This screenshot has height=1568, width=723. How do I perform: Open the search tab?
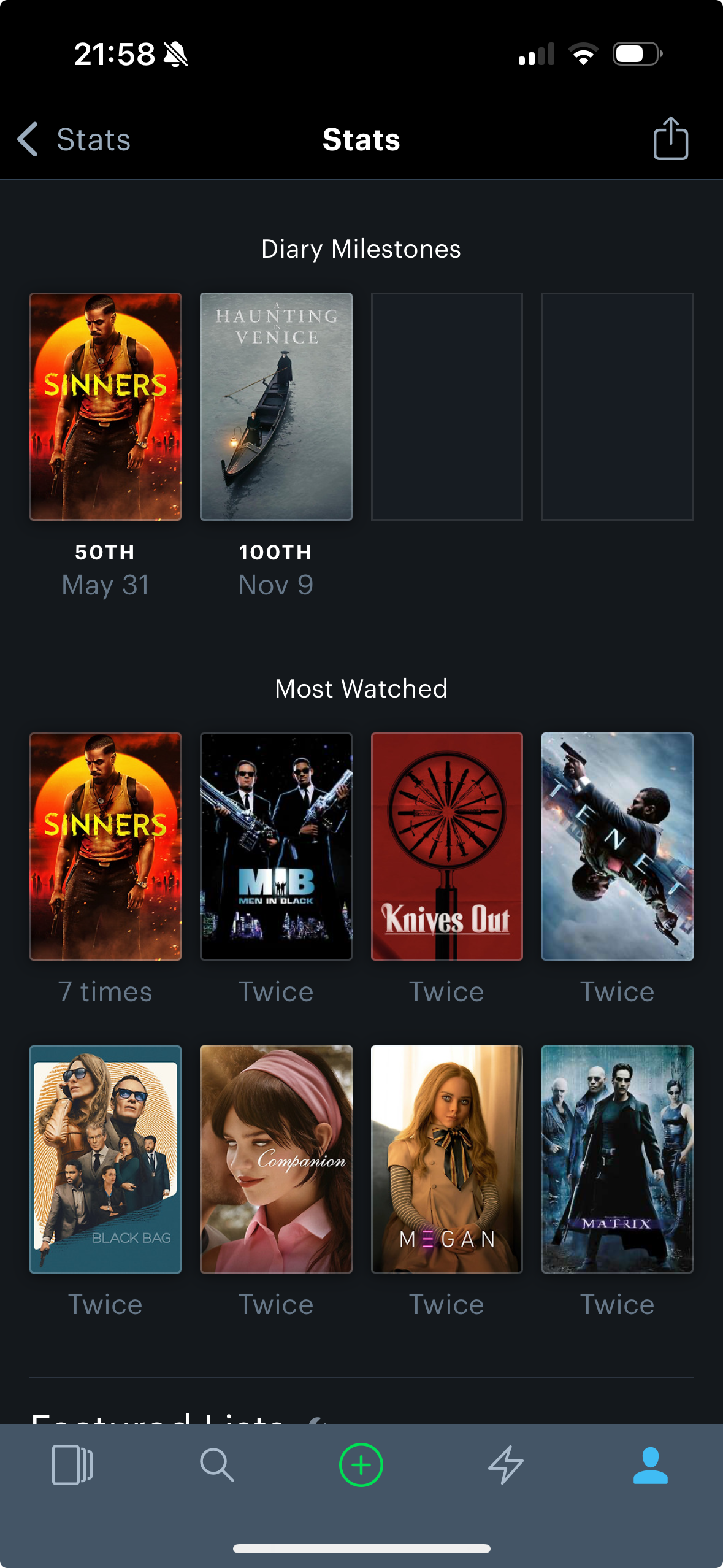pyautogui.click(x=216, y=1464)
